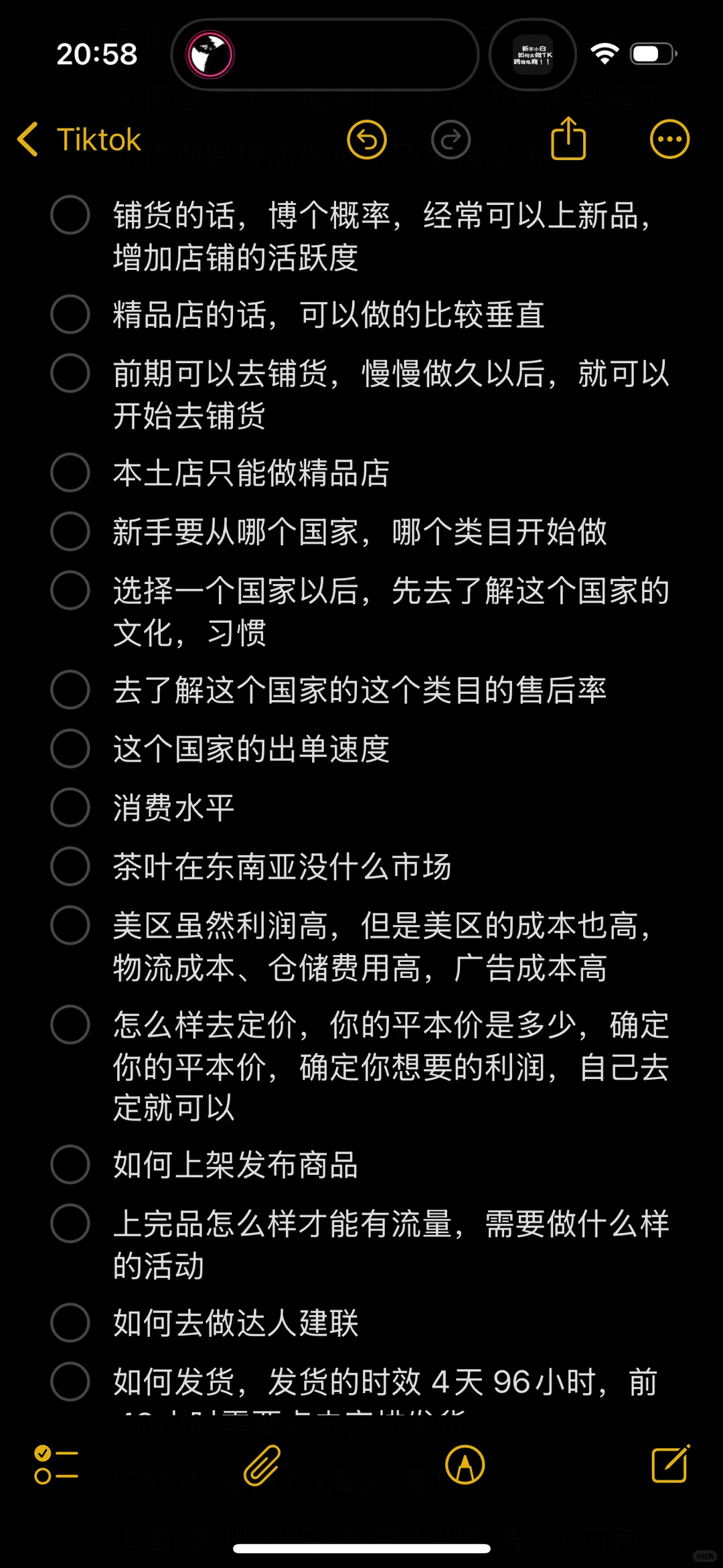Tick the 怎么样去定价 checkbox
Viewport: 723px width, 1568px height.
tap(70, 1025)
